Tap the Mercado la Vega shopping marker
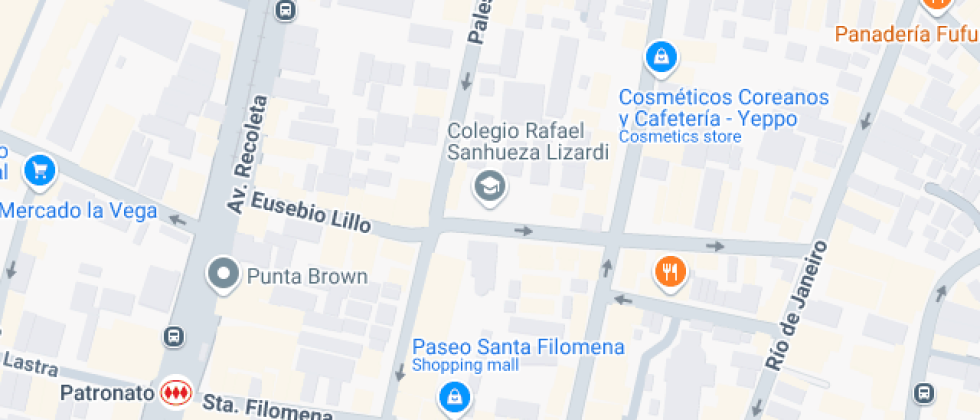 pyautogui.click(x=40, y=170)
